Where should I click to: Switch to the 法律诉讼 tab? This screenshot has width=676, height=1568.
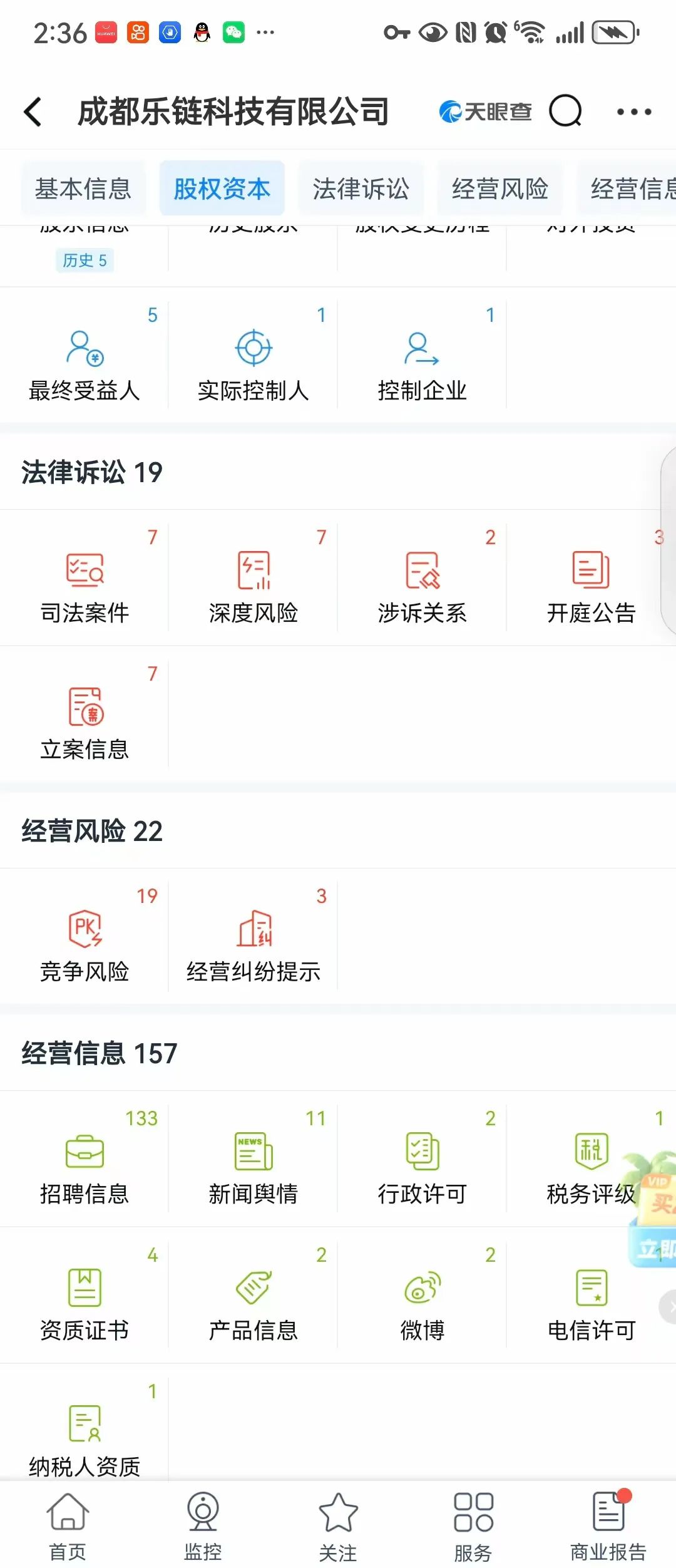(x=361, y=188)
